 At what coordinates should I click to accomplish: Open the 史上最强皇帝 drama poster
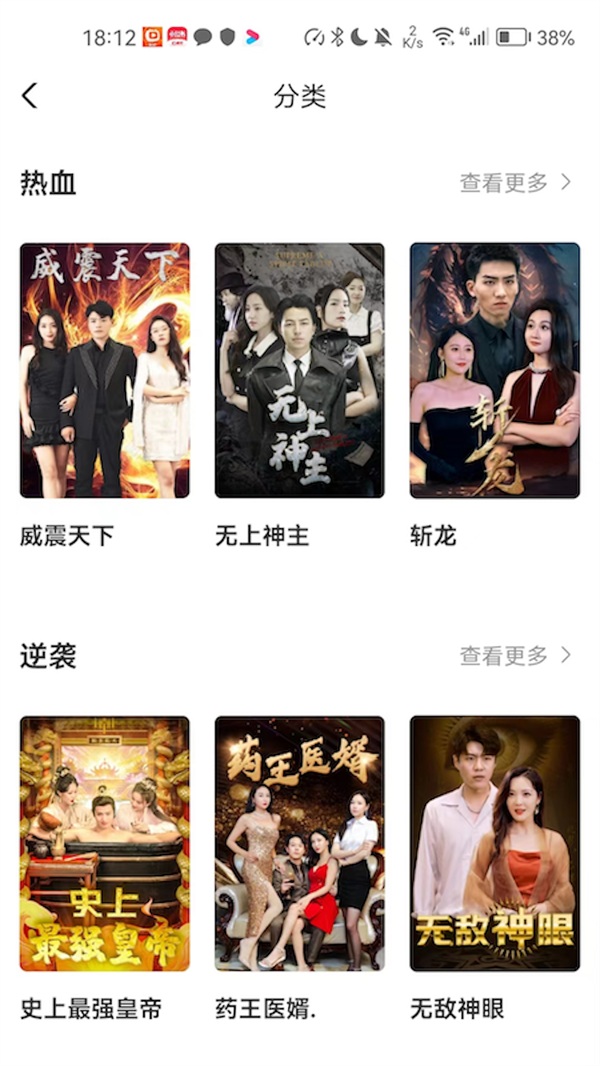pos(105,843)
